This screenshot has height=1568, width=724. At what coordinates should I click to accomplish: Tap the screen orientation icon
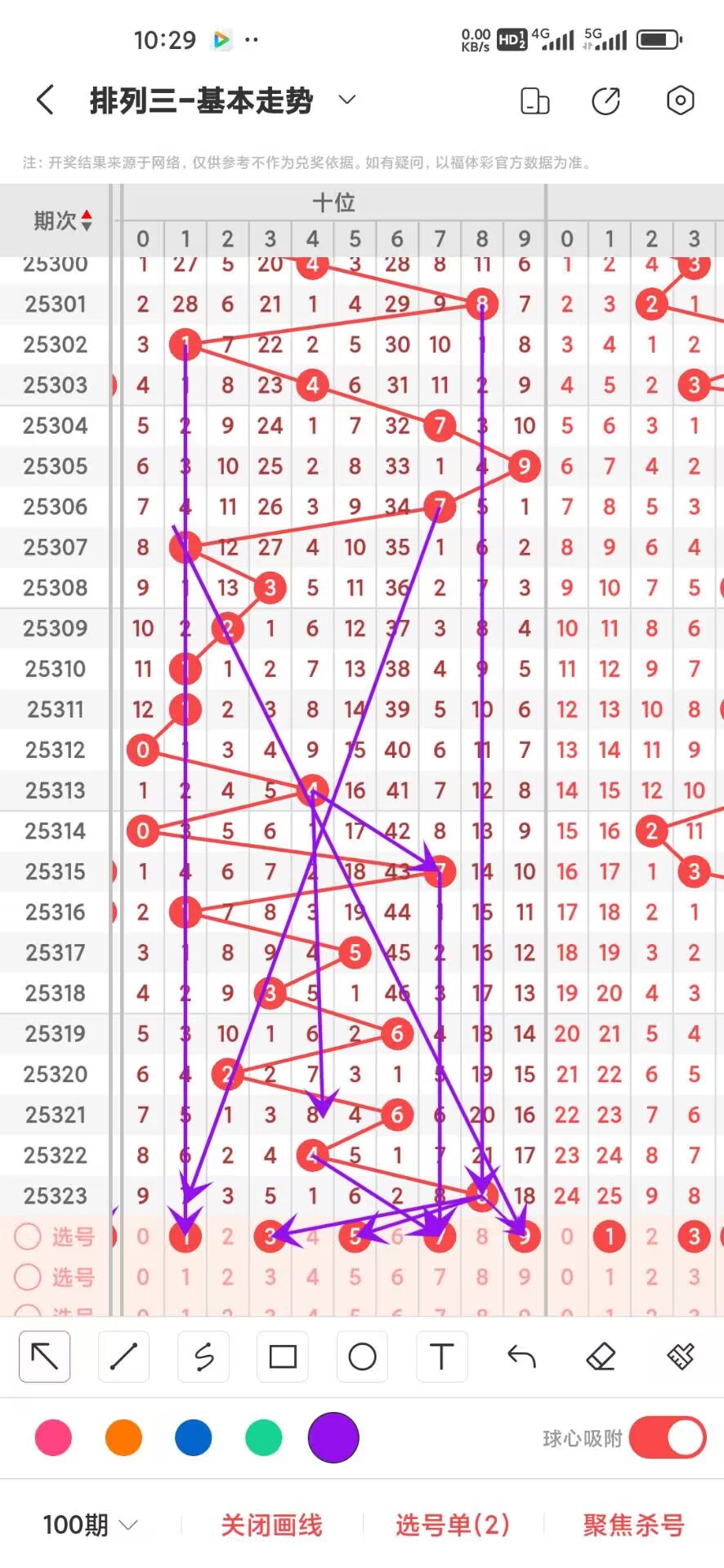point(534,100)
